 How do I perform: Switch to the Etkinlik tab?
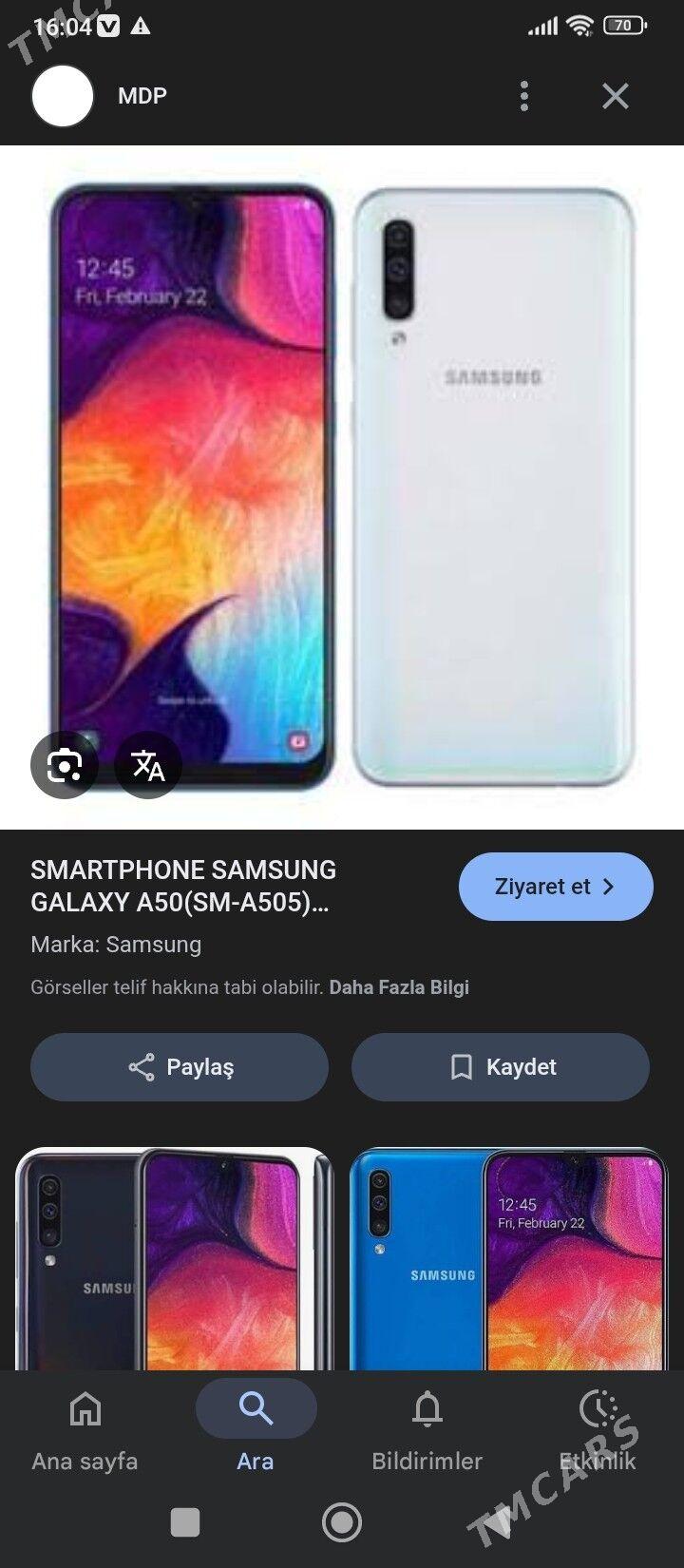tap(598, 1430)
